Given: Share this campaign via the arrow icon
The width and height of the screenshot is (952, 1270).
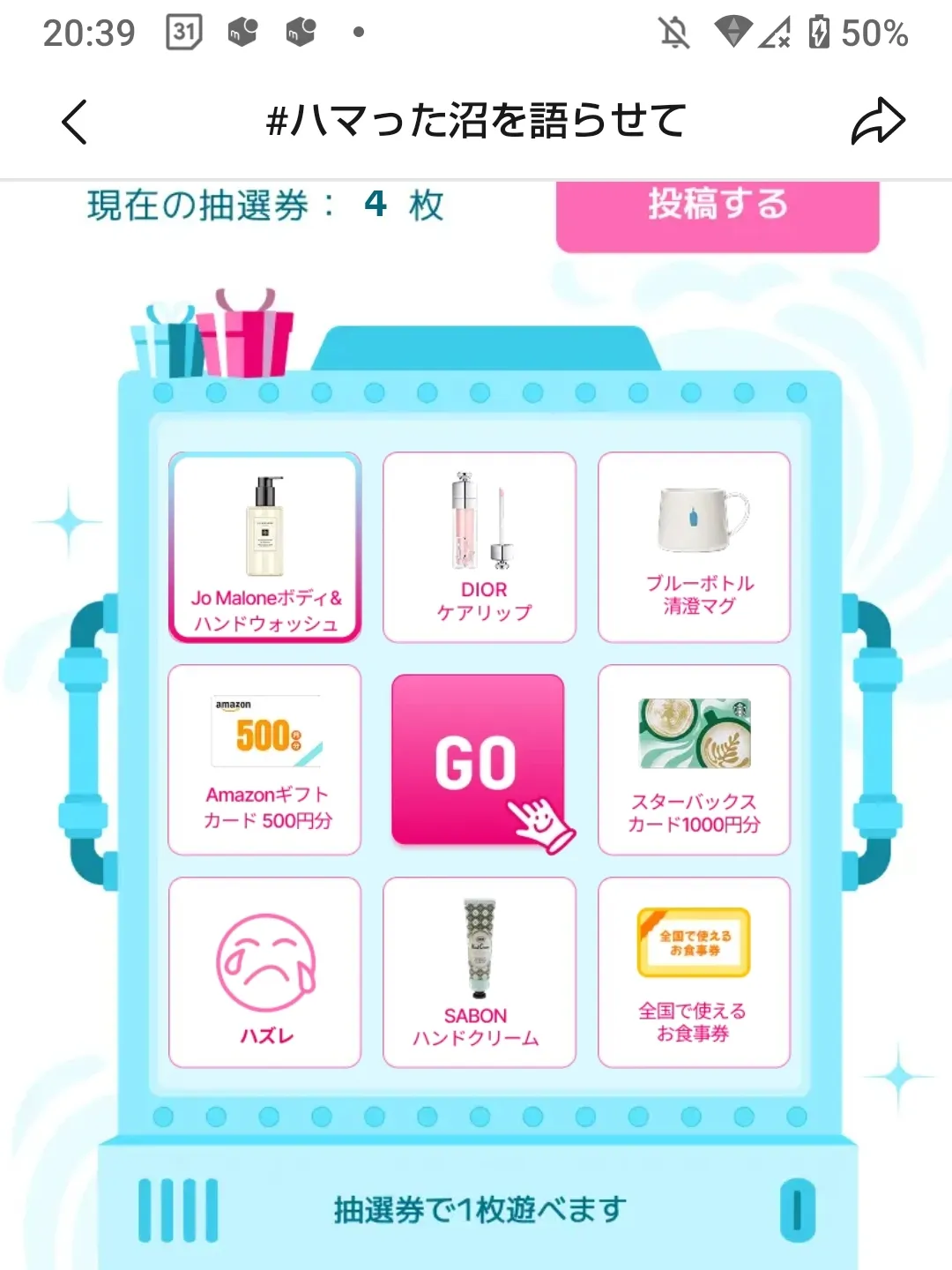Looking at the screenshot, I should click(878, 122).
